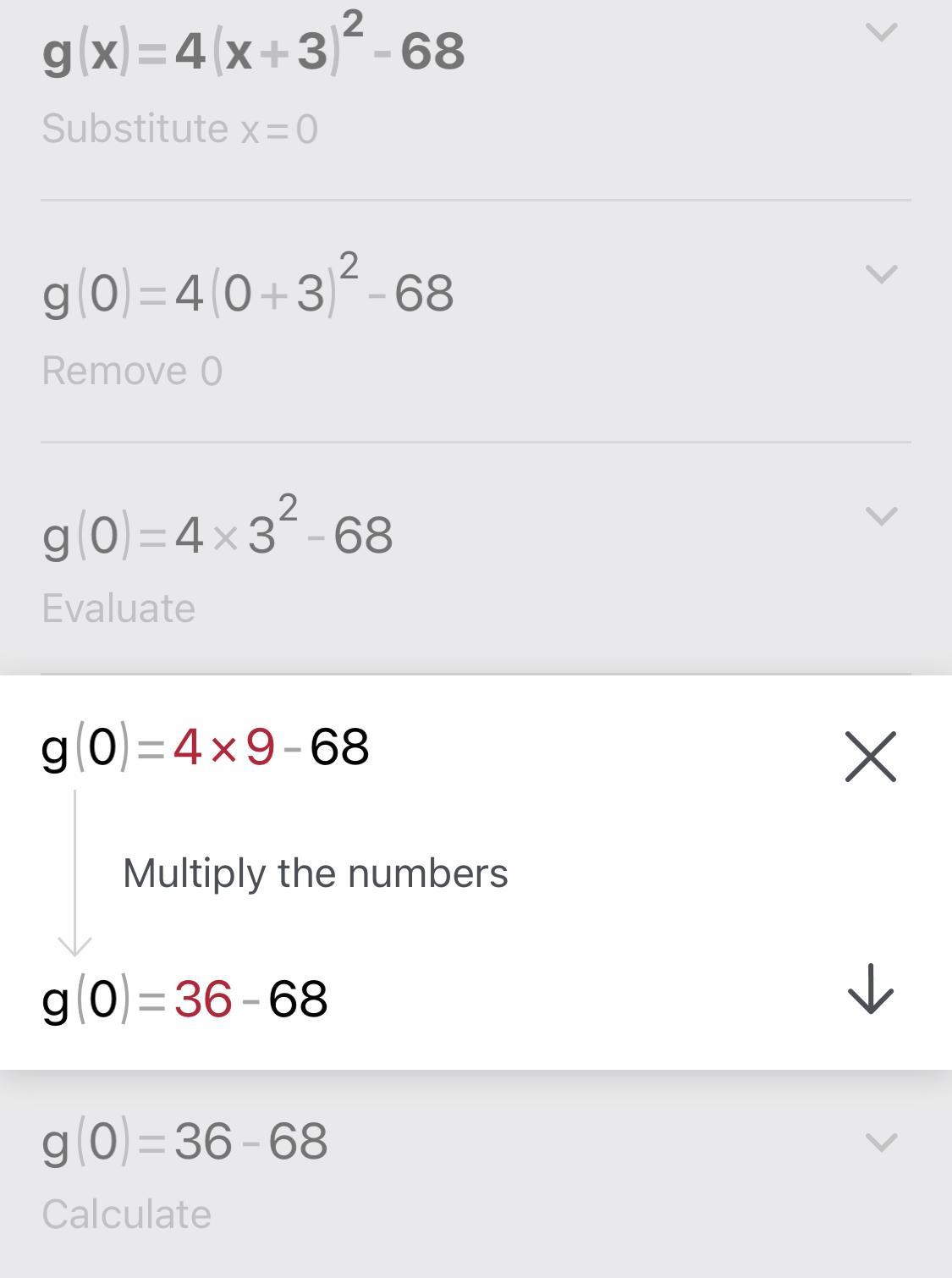Expand the Substitute x=0 step
952x1278 pixels.
pos(881,33)
